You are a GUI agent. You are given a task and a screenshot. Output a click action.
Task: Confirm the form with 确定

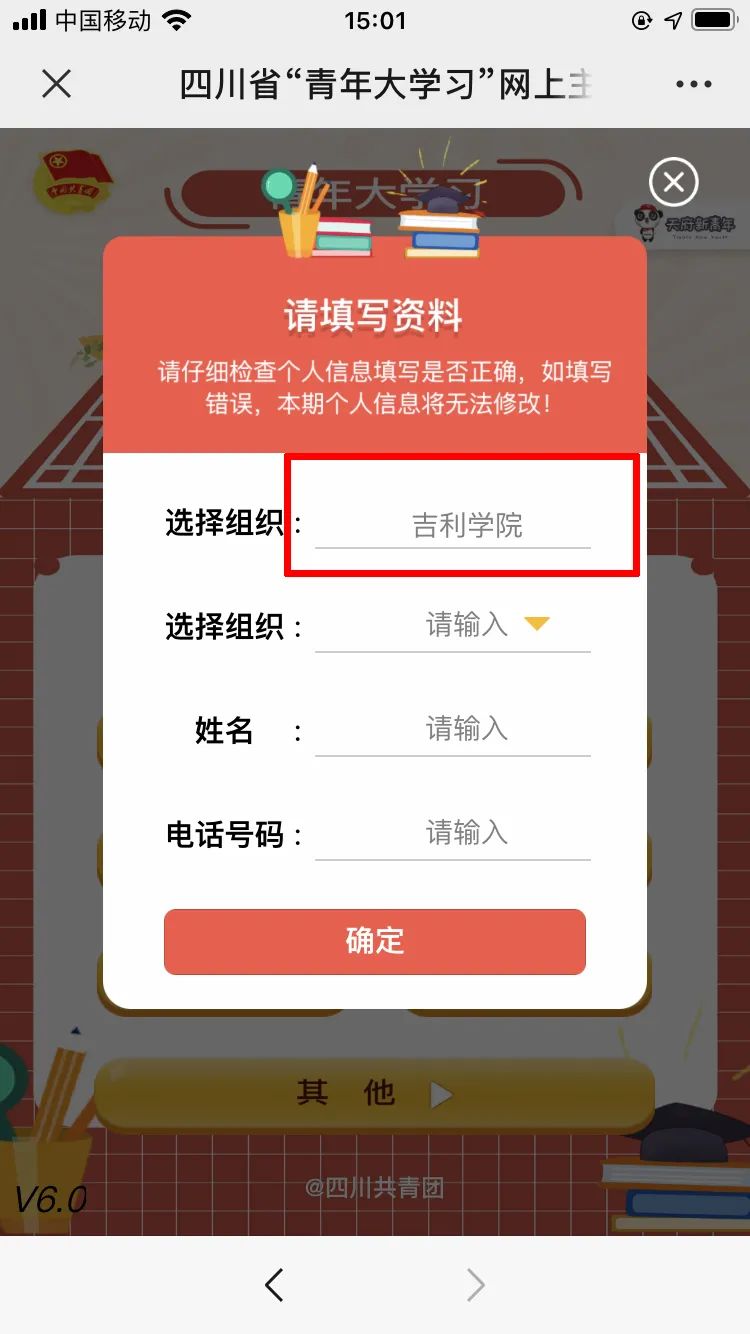pyautogui.click(x=374, y=941)
